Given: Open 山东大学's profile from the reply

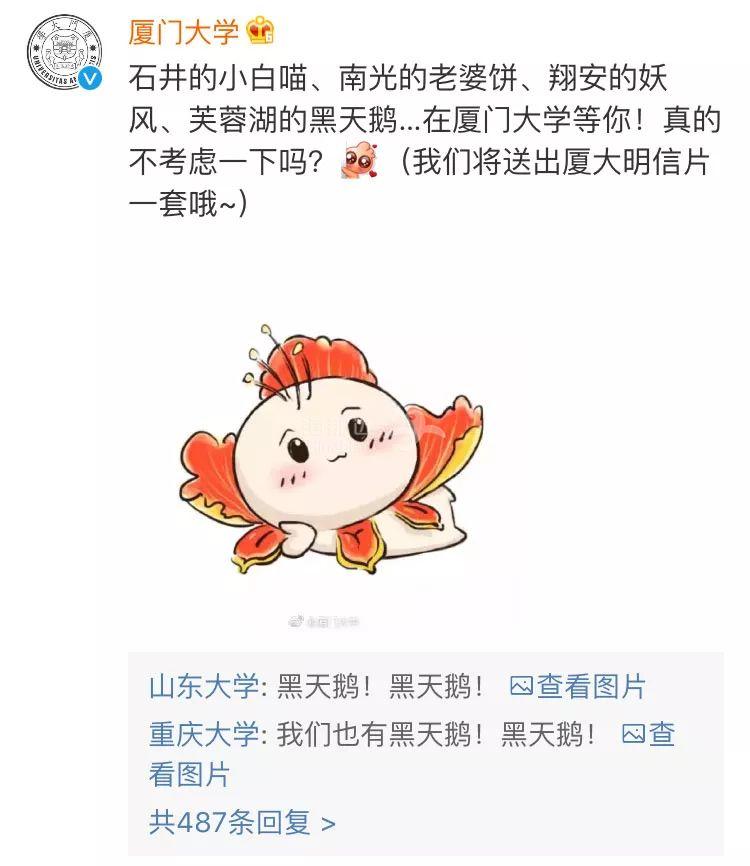Looking at the screenshot, I should tap(203, 687).
